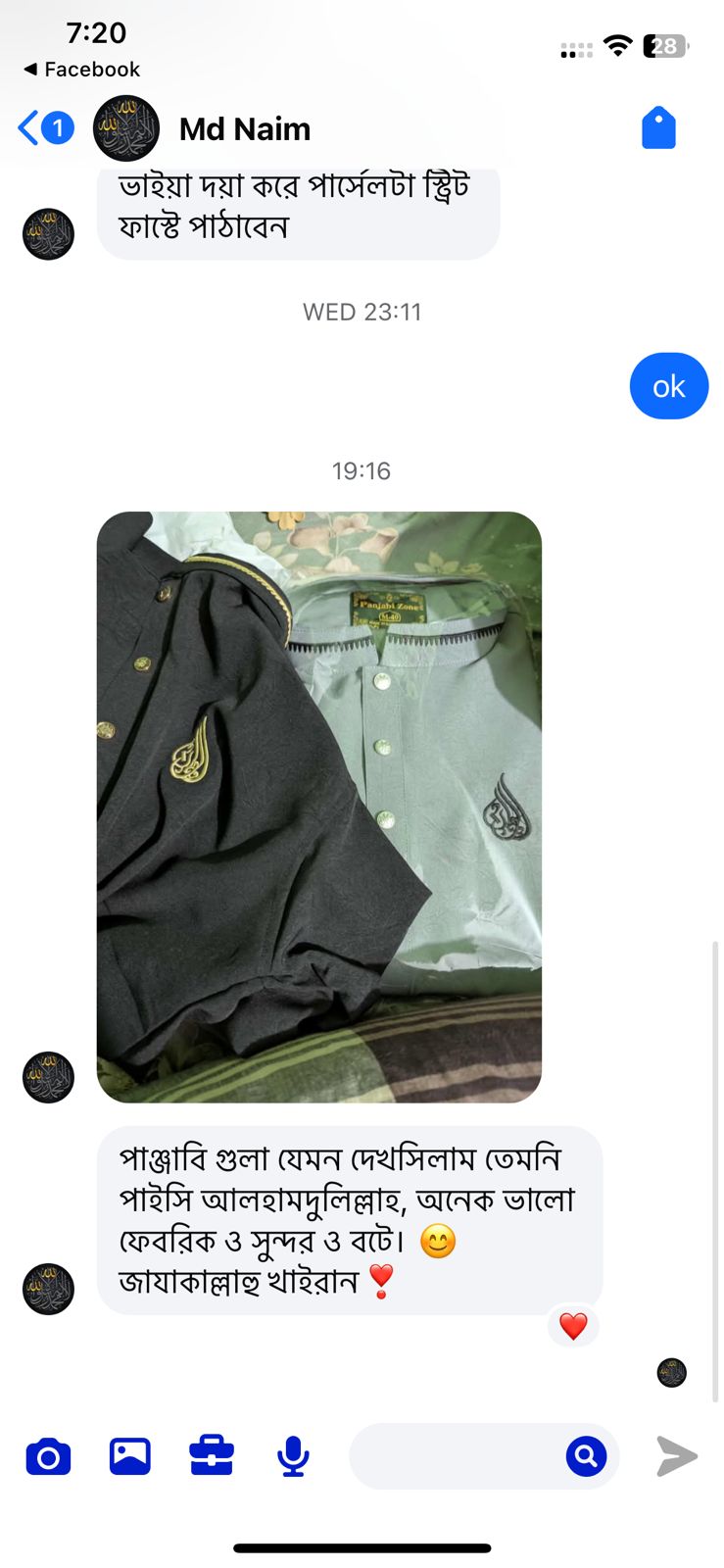The width and height of the screenshot is (724, 1568).
Task: Open Md Naim's profile from header
Action: 244,129
